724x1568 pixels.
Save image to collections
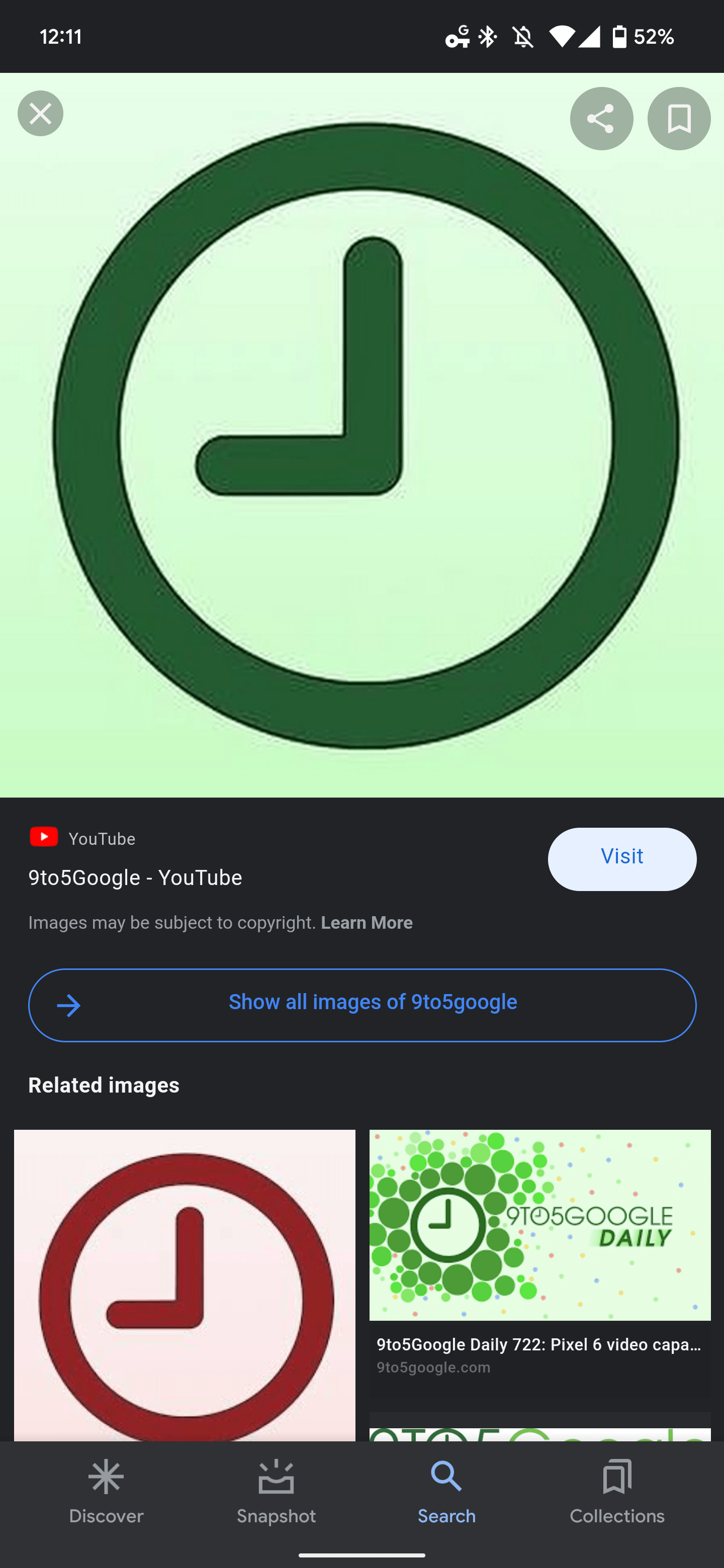point(678,119)
